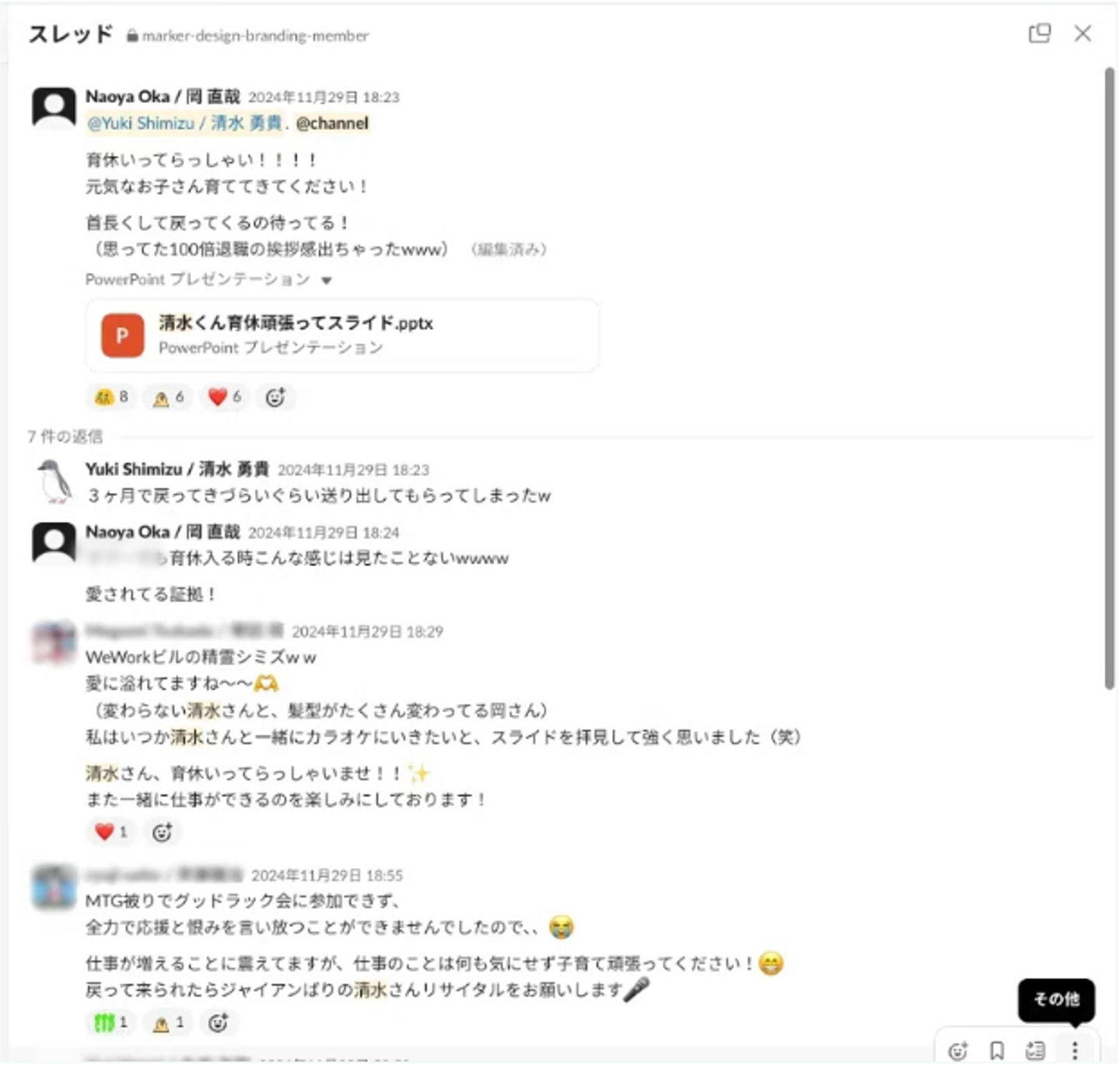
Task: Tap the green reaction on the MTG message
Action: click(110, 1022)
